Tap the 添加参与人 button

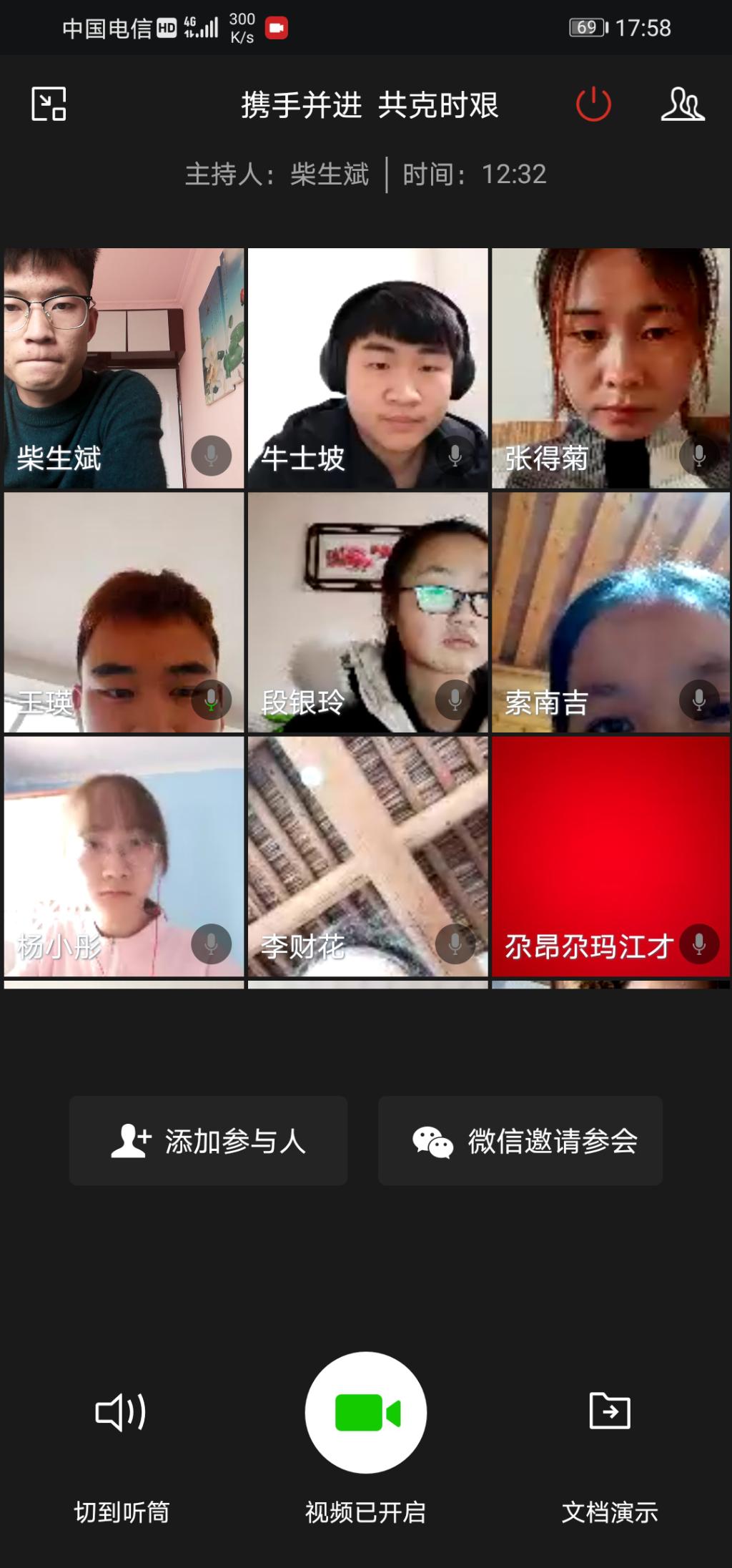coord(208,1141)
